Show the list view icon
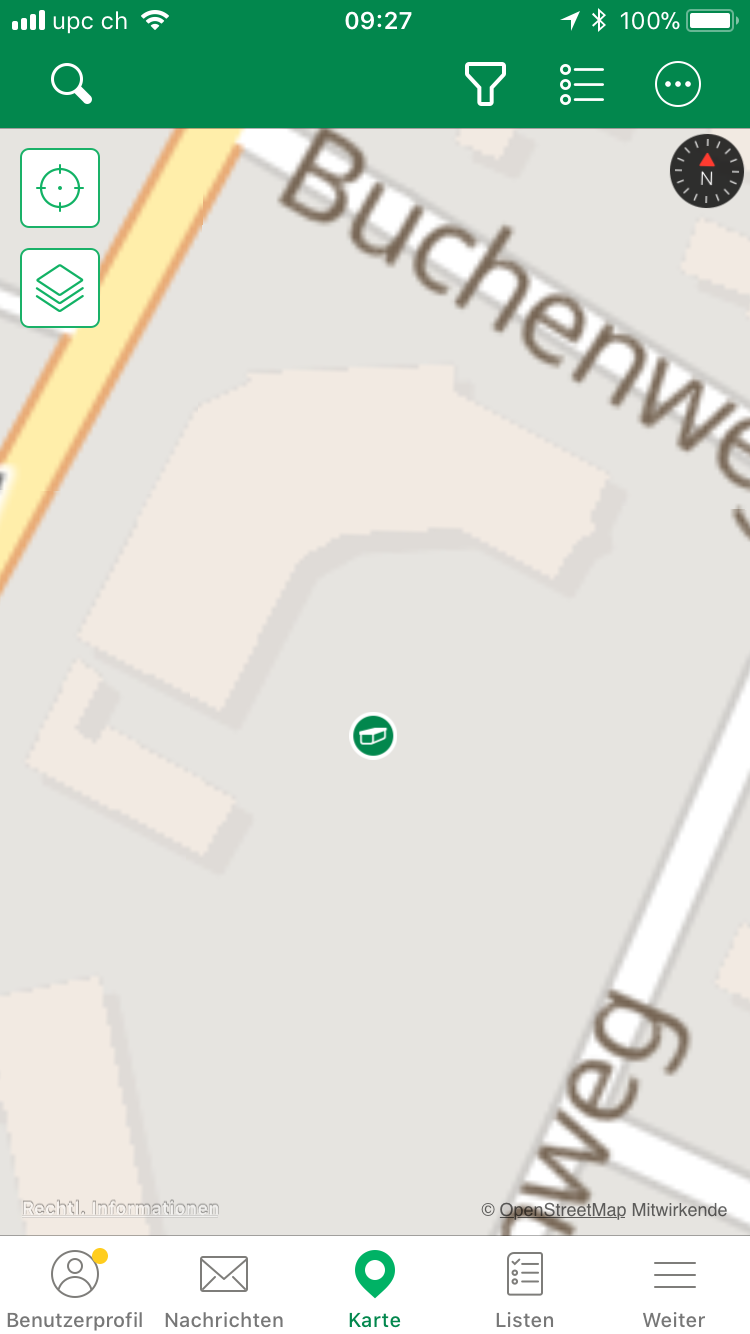The width and height of the screenshot is (750, 1334). point(582,84)
